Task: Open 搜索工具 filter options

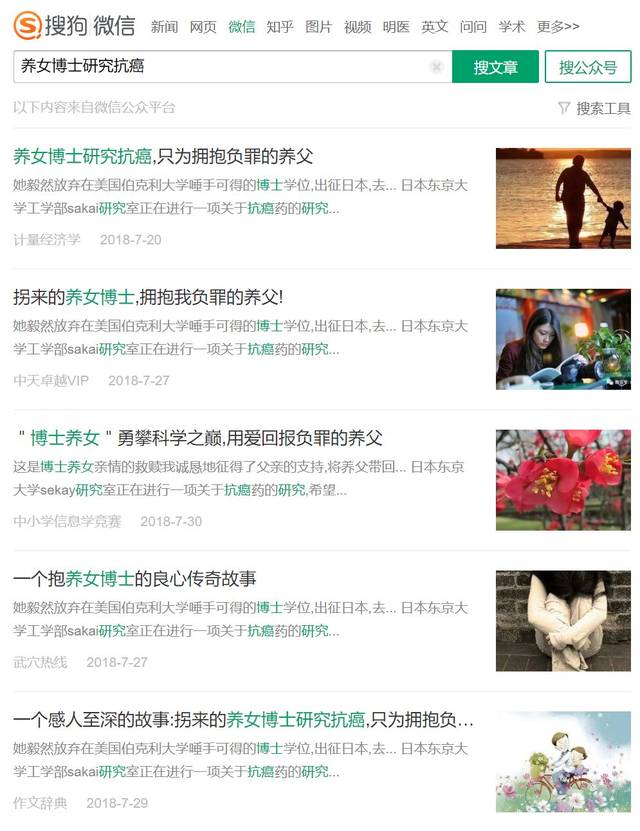Action: [594, 108]
